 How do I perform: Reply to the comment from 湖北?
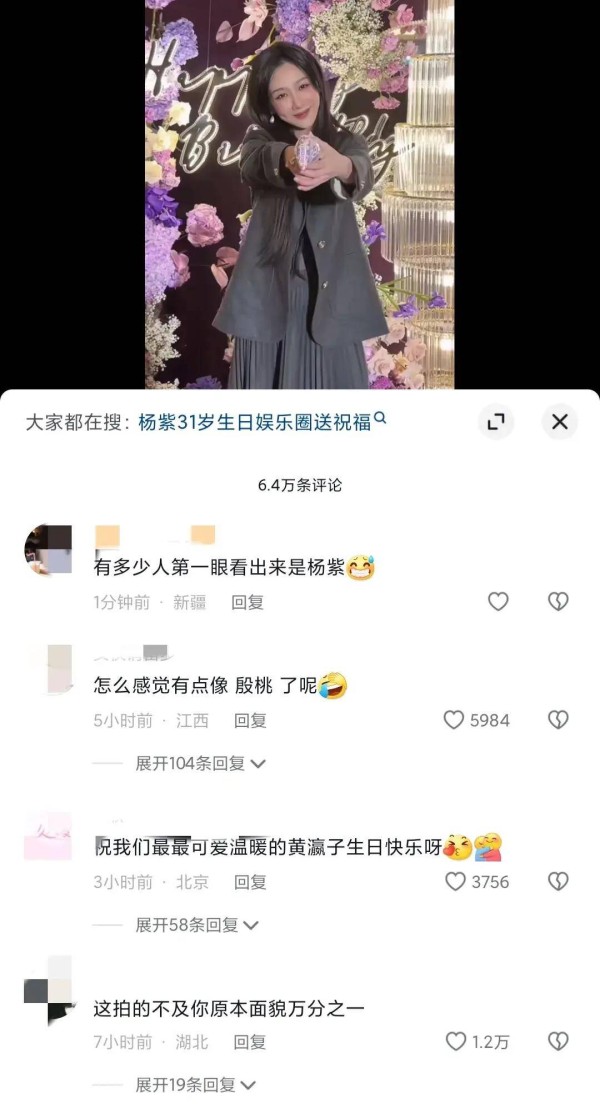250,1042
